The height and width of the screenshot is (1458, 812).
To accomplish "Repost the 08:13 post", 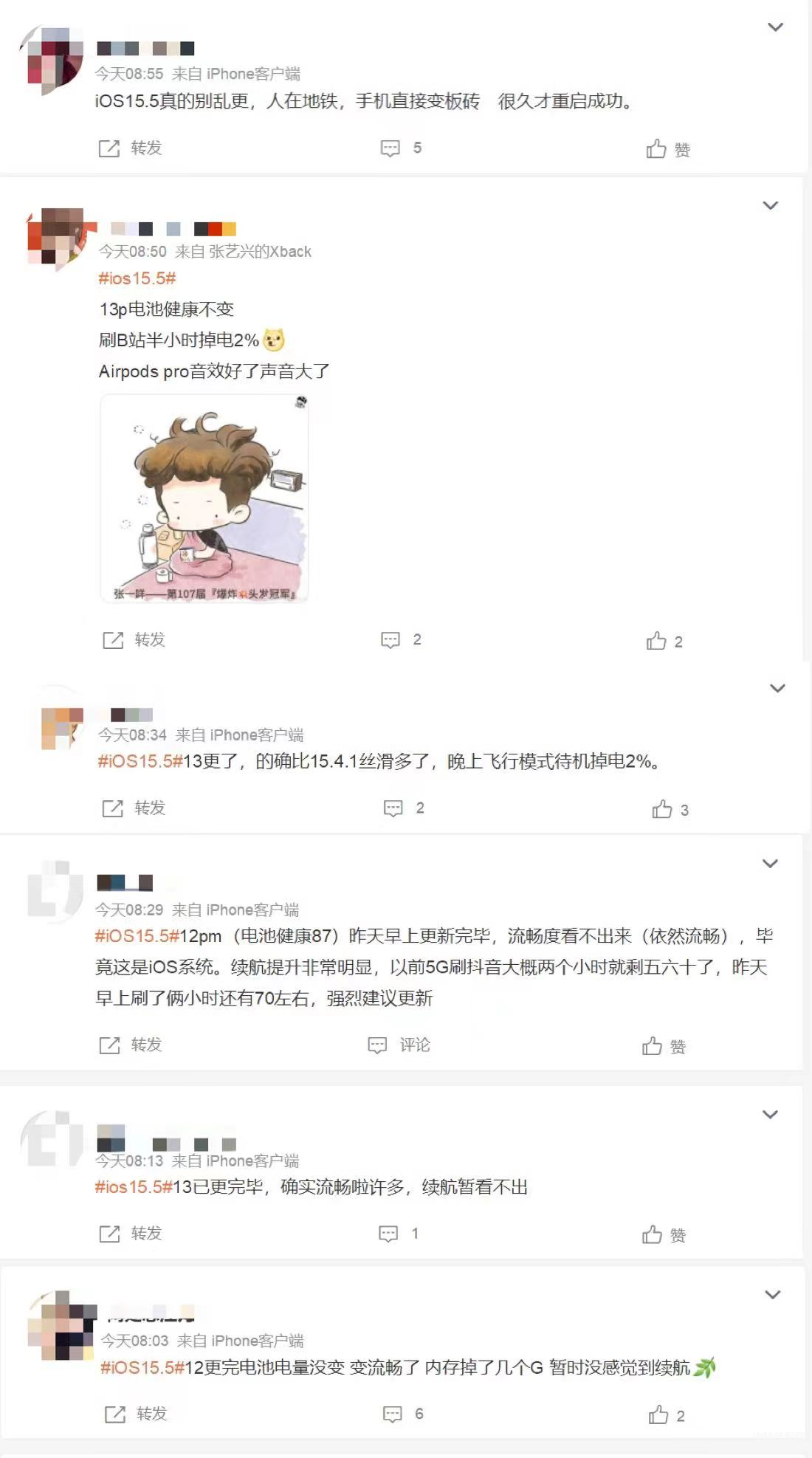I will [x=131, y=1234].
